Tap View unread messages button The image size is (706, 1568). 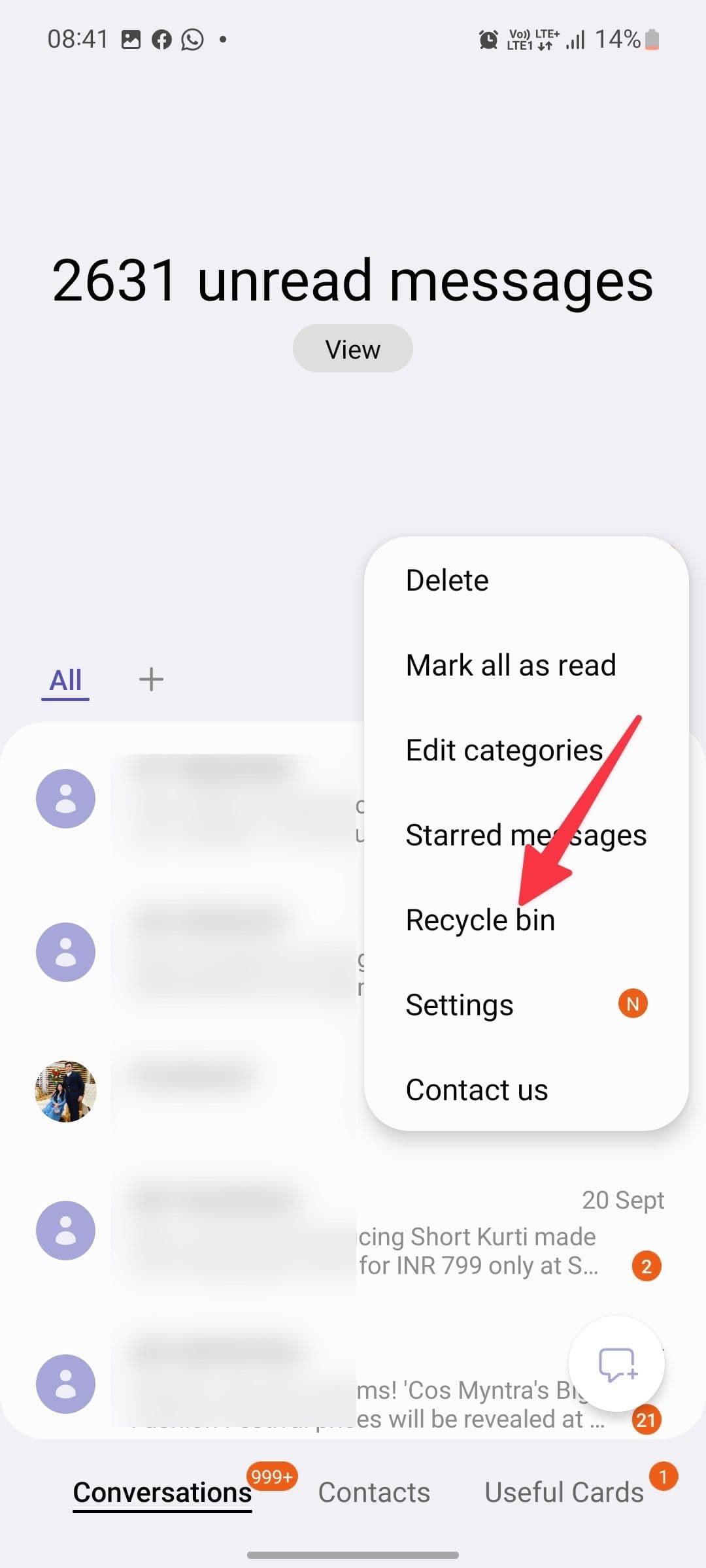click(x=352, y=349)
